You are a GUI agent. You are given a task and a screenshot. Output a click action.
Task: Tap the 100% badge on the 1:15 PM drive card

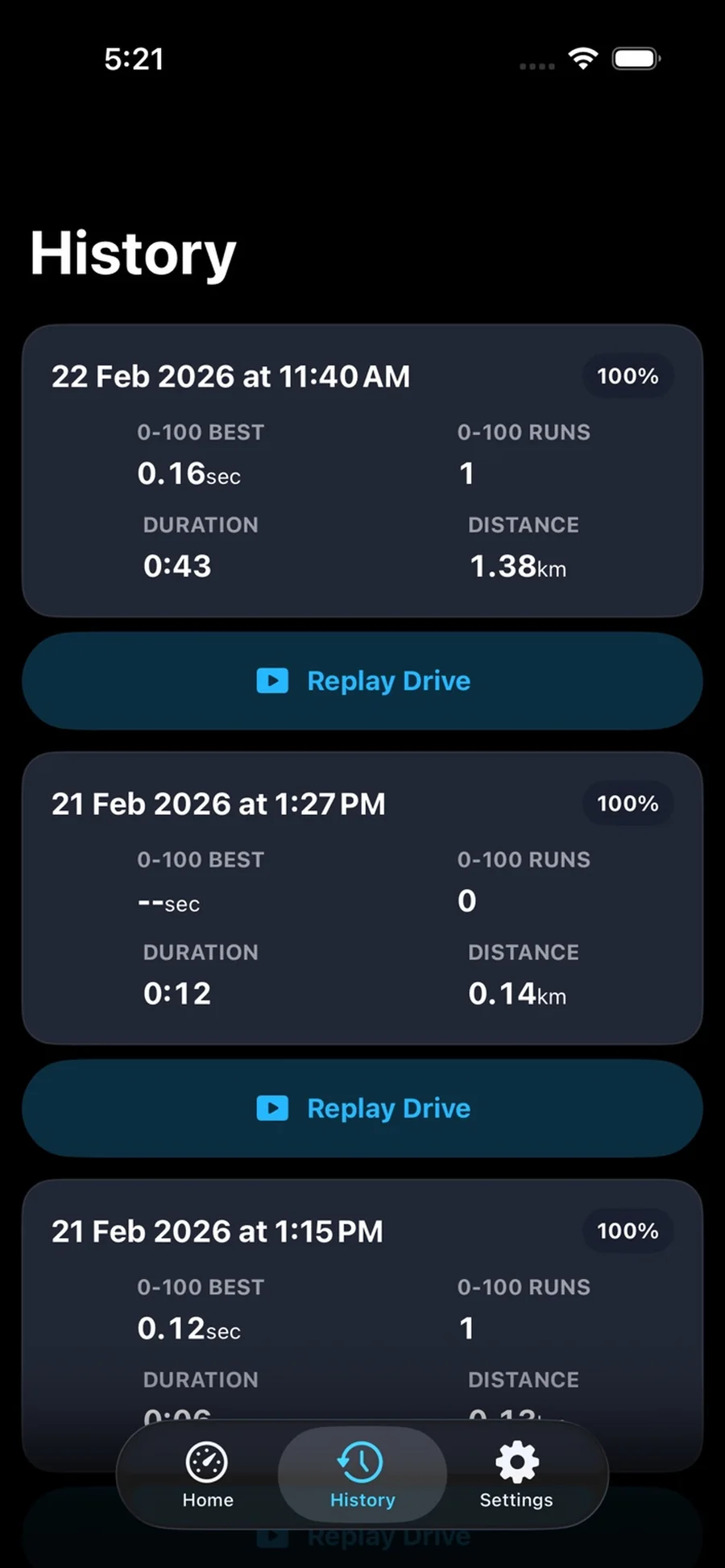tap(627, 1231)
